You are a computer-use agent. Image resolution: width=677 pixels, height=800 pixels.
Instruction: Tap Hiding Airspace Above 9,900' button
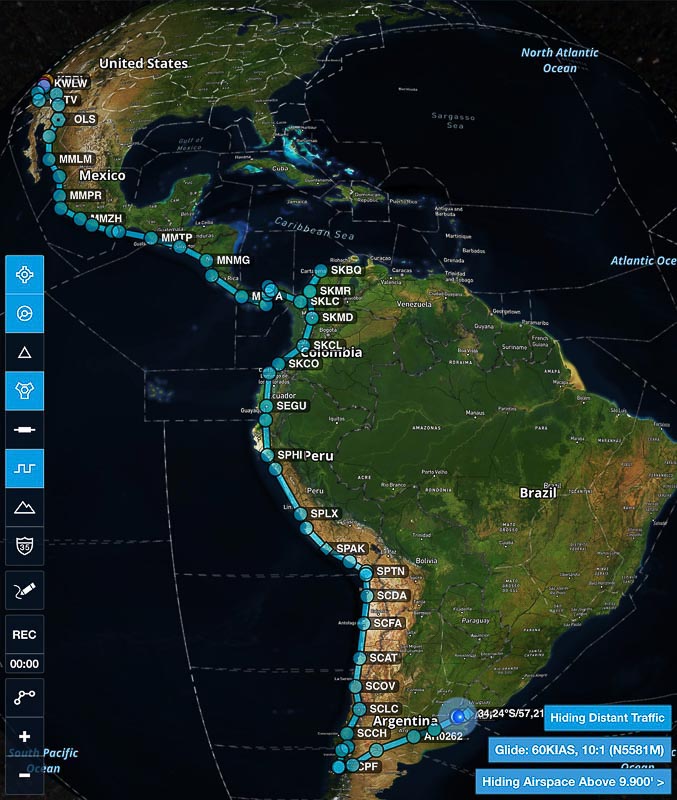pyautogui.click(x=573, y=781)
